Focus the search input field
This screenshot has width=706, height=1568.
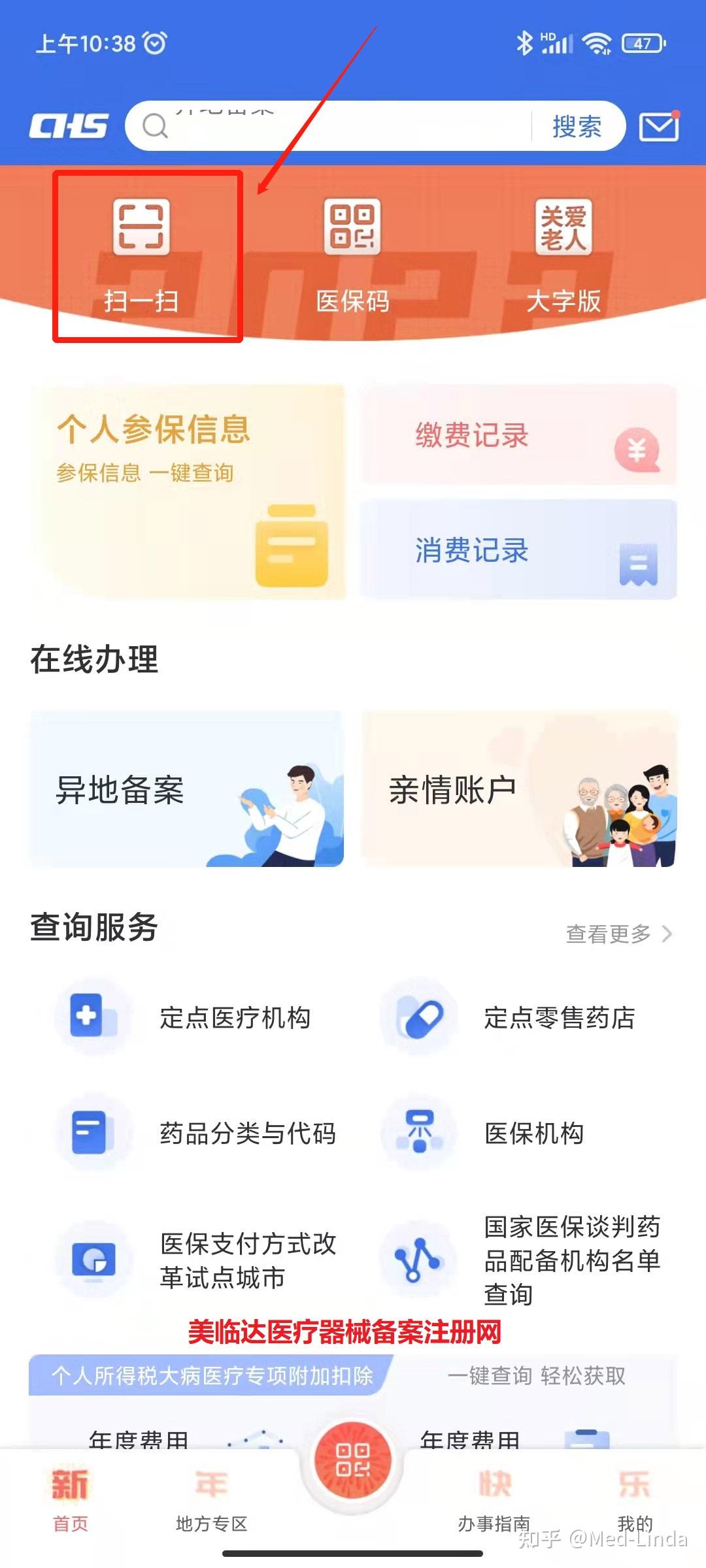[x=346, y=126]
